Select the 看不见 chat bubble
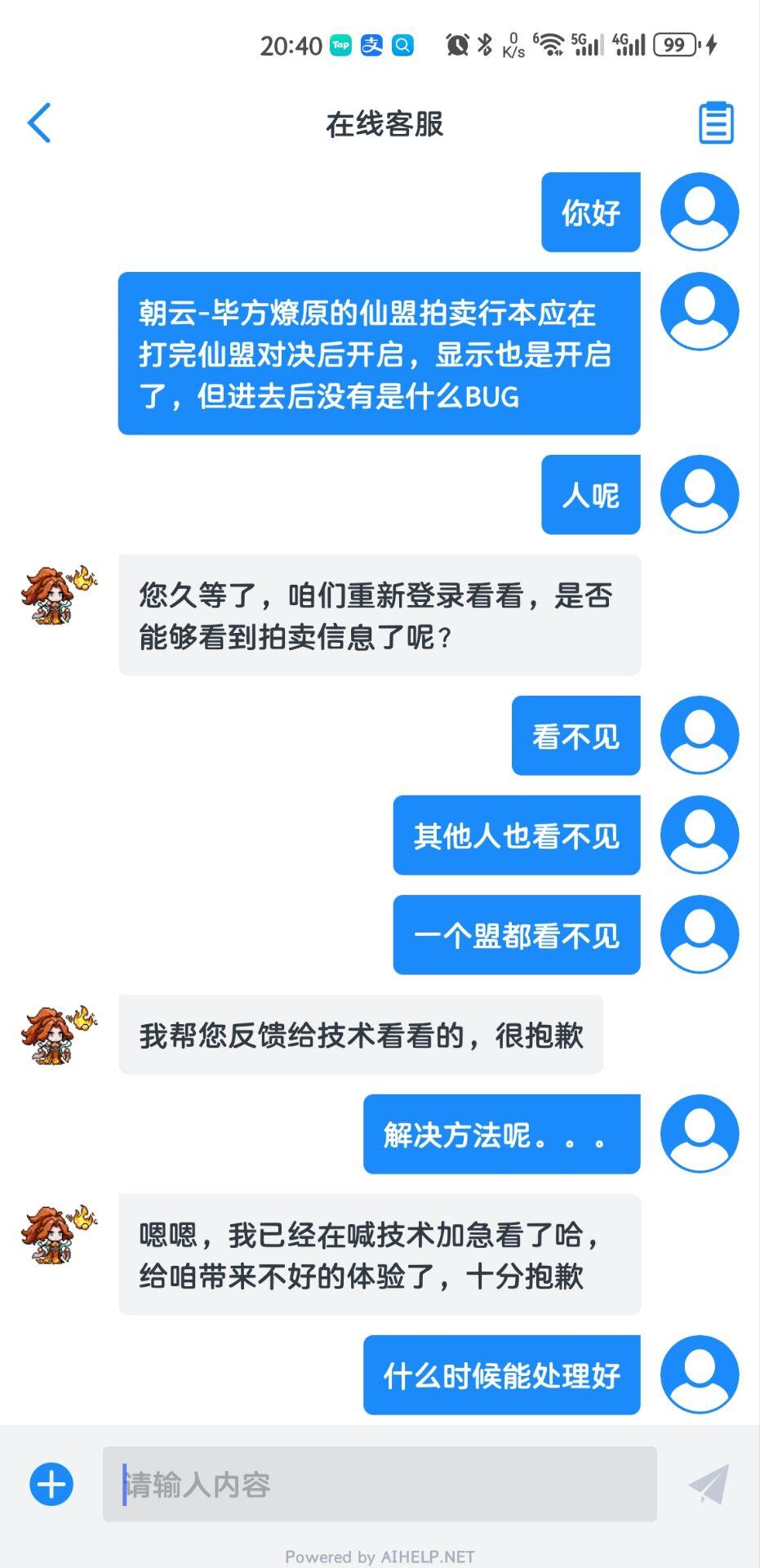760x1568 pixels. tap(575, 734)
